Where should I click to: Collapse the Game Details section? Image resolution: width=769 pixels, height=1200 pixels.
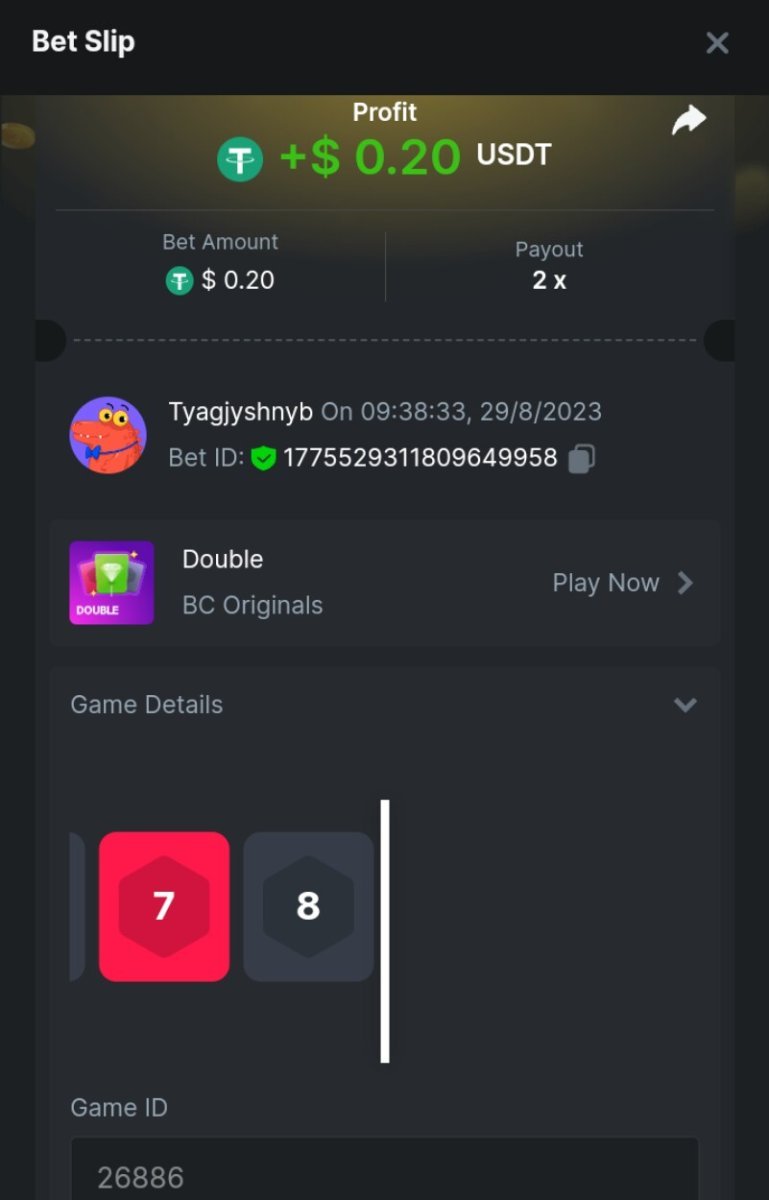tap(685, 705)
